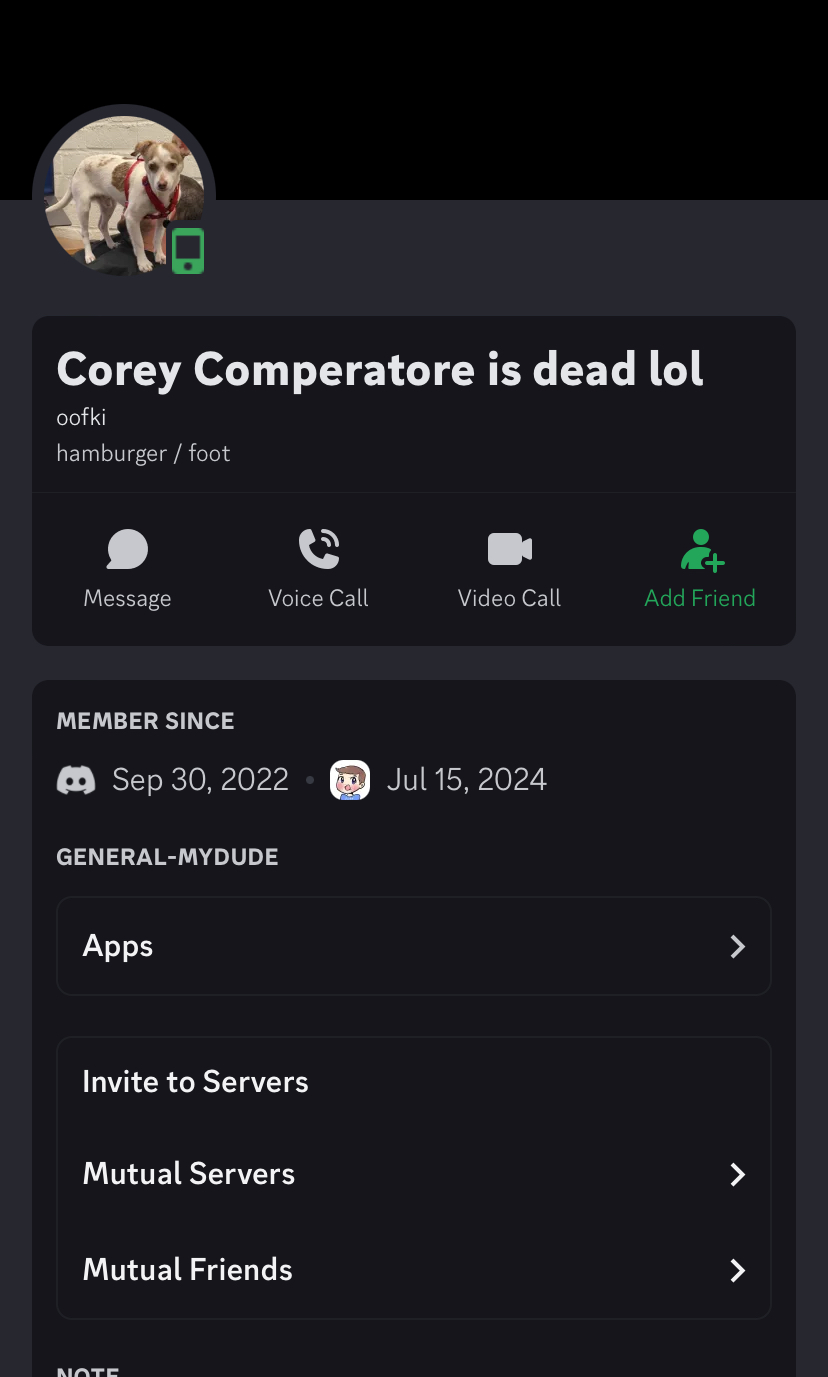This screenshot has height=1377, width=828.
Task: Start a video call
Action: 509,569
